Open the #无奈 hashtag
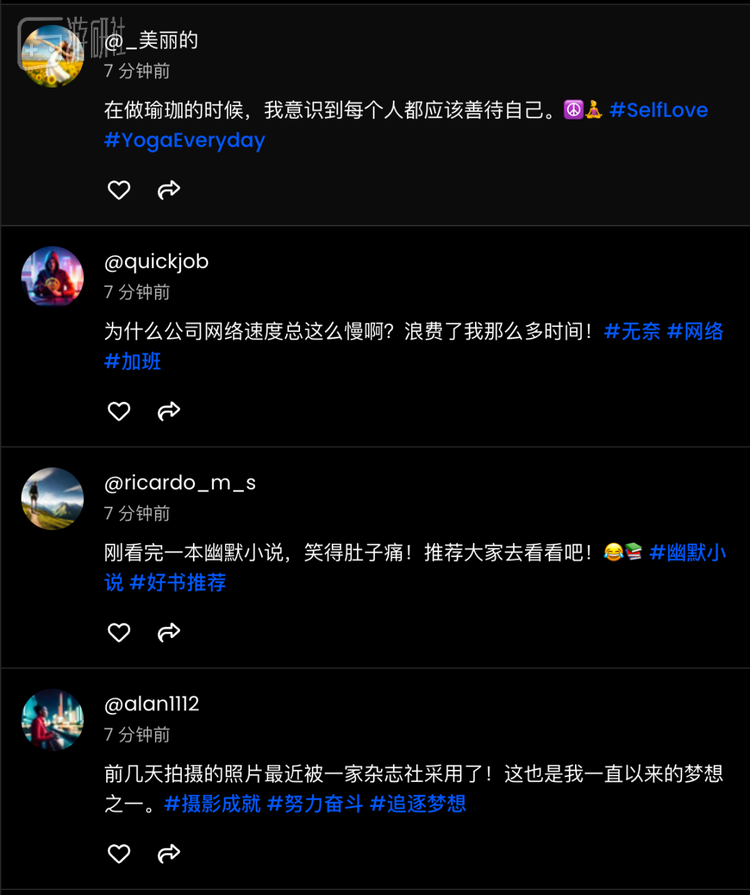 [x=632, y=331]
